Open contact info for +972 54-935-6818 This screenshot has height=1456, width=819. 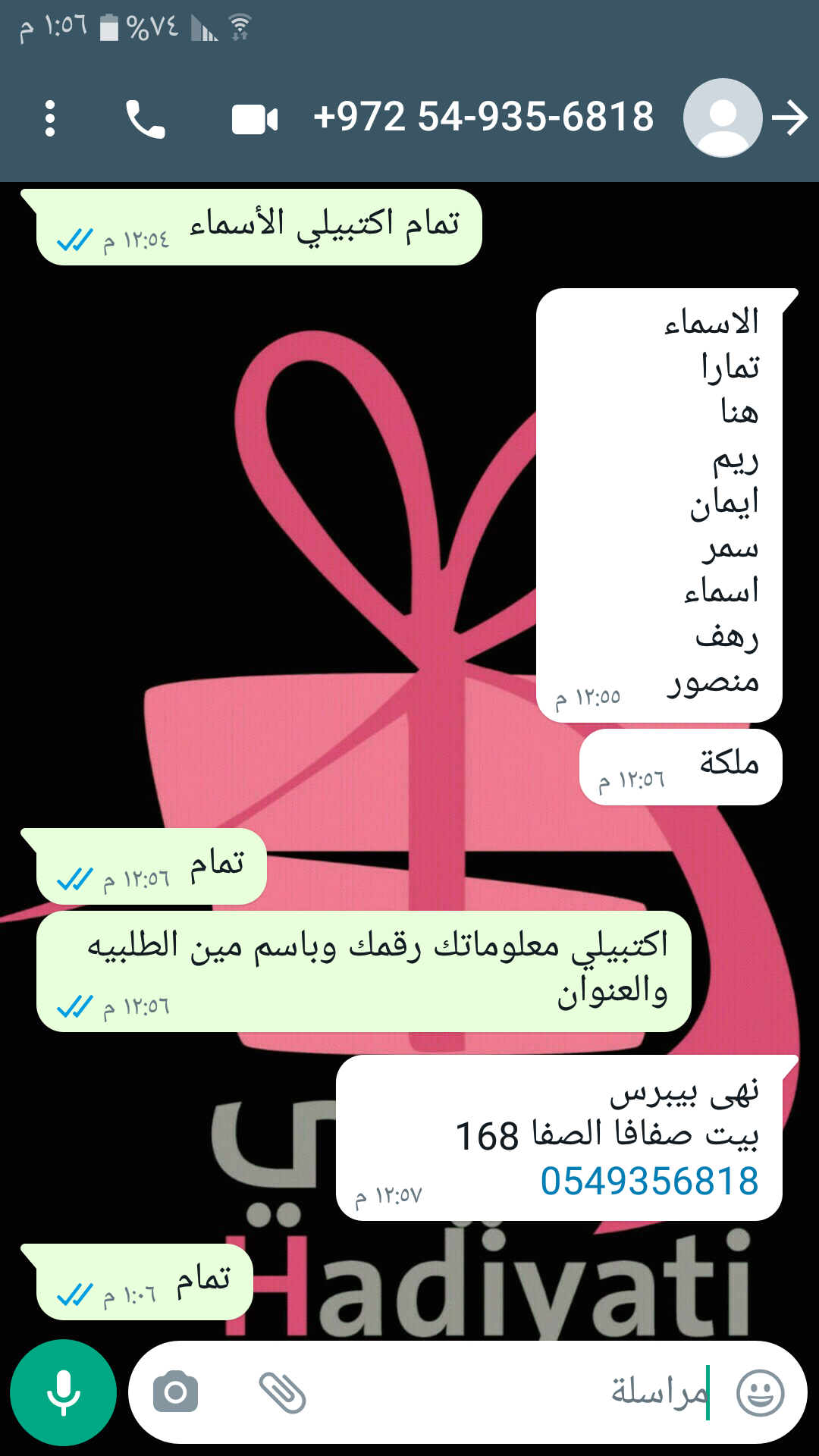tap(483, 118)
